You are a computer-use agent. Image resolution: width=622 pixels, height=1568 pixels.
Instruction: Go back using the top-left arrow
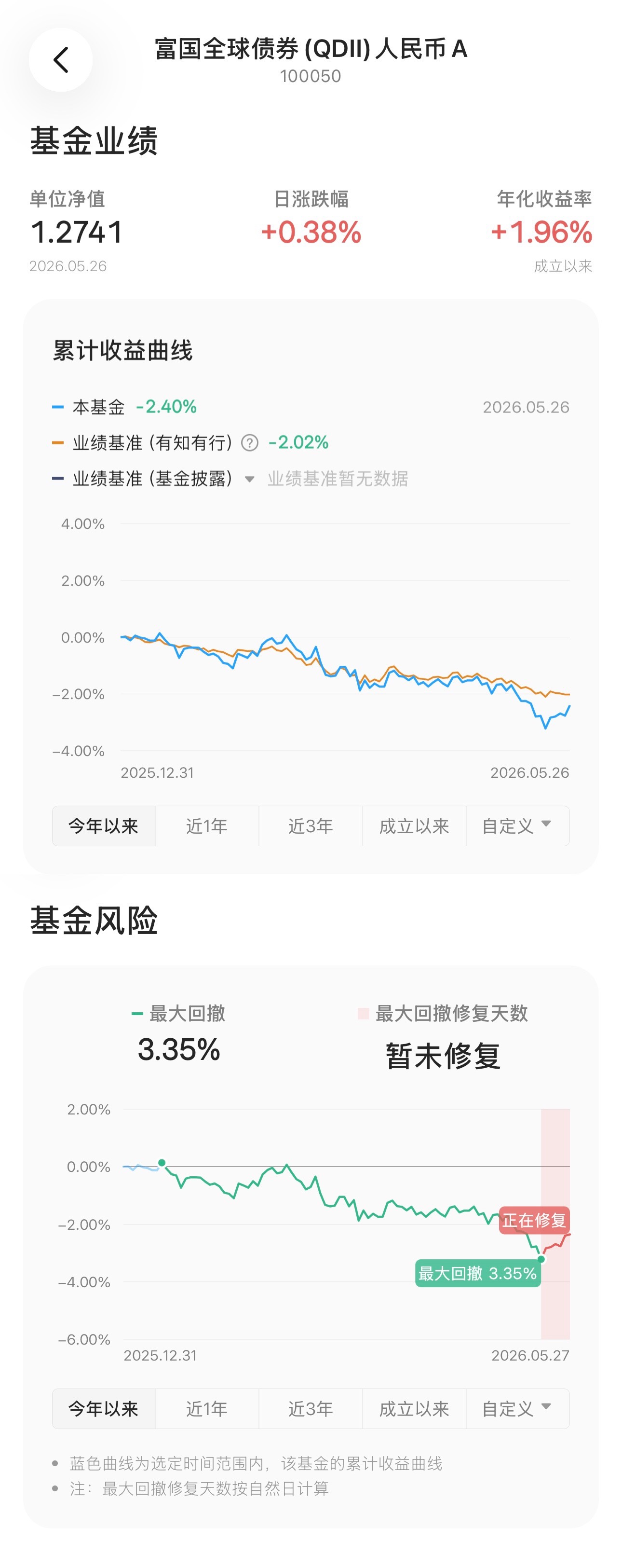(x=60, y=60)
